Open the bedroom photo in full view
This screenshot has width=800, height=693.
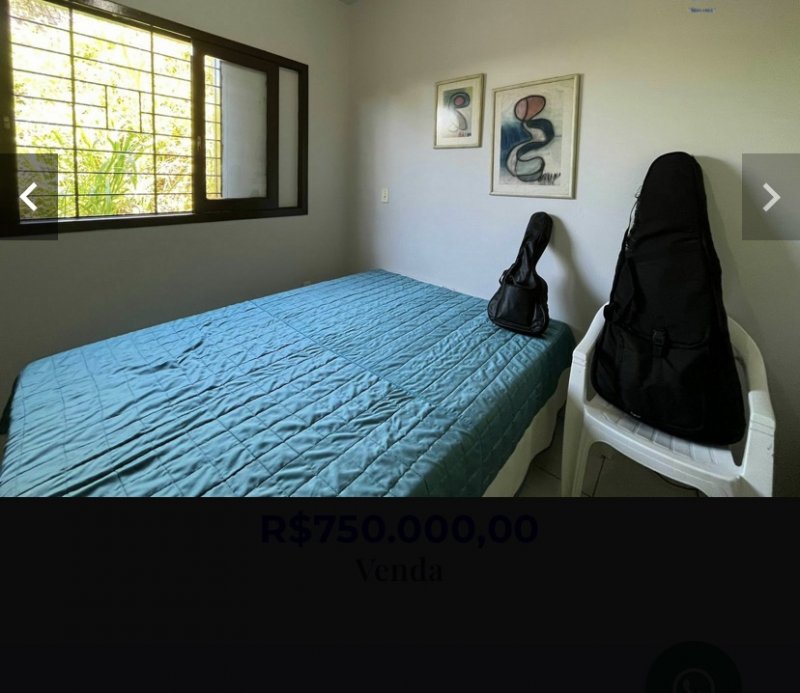click(400, 300)
